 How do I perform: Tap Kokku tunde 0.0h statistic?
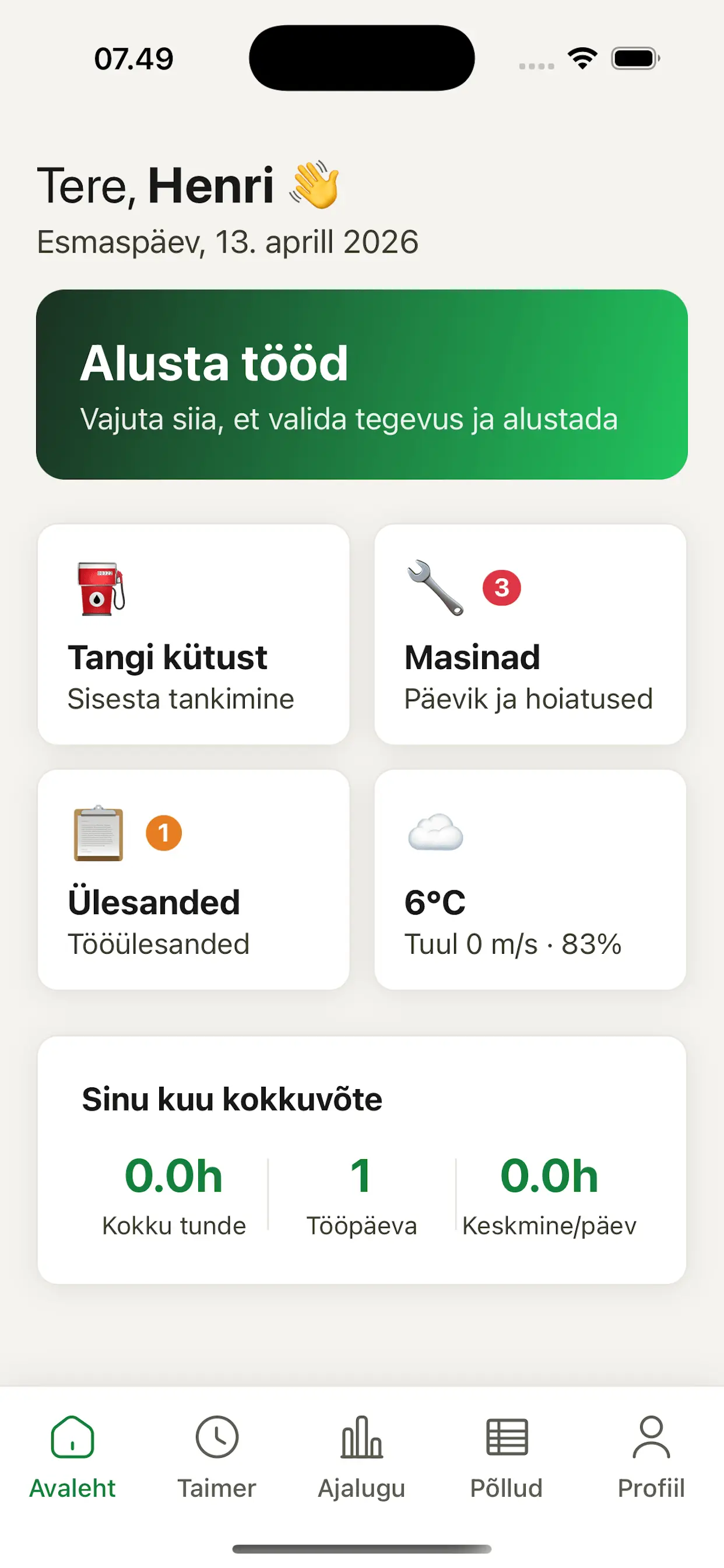[x=173, y=1175]
